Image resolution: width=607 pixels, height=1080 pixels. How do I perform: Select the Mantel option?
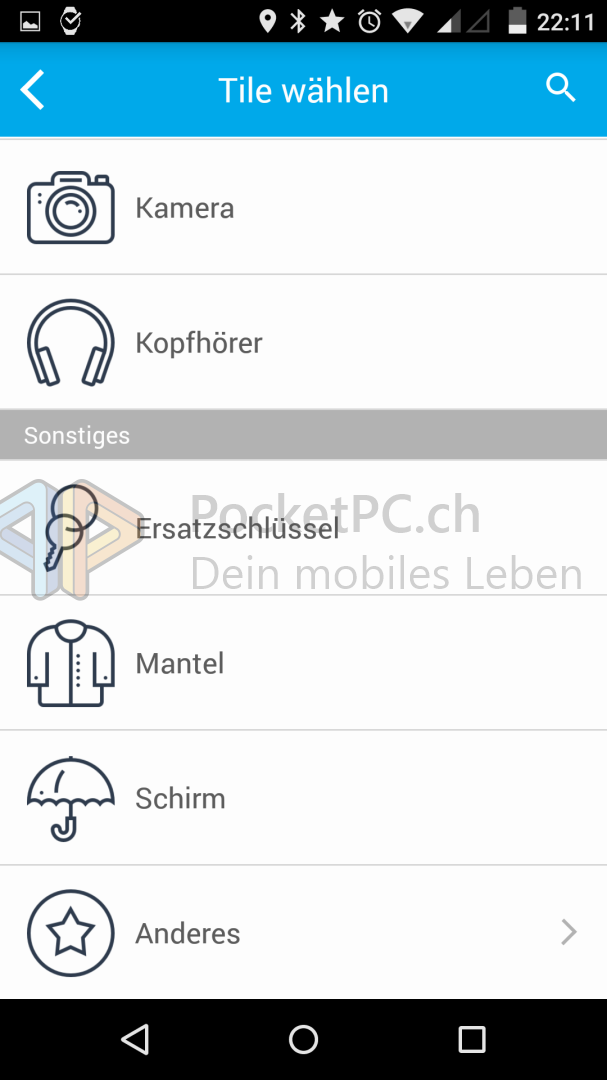(x=303, y=663)
